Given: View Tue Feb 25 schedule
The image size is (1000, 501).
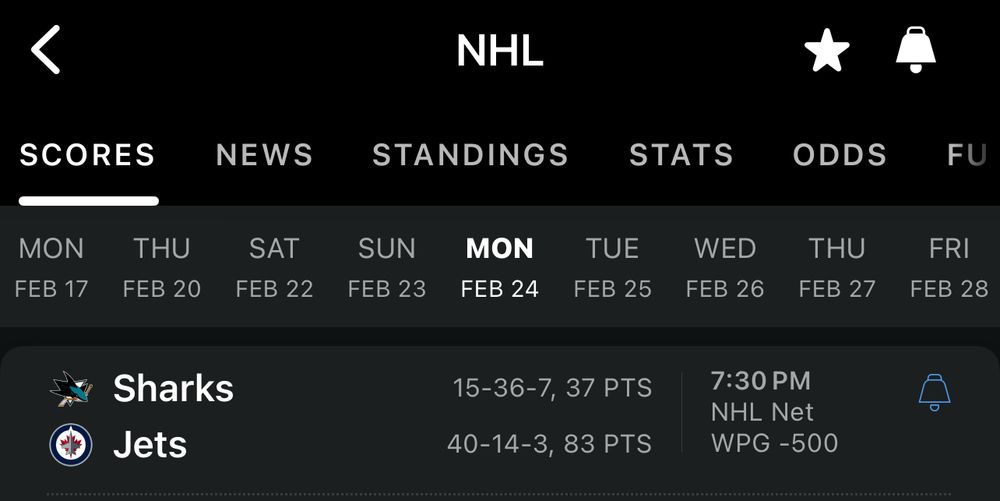Looking at the screenshot, I should (612, 268).
